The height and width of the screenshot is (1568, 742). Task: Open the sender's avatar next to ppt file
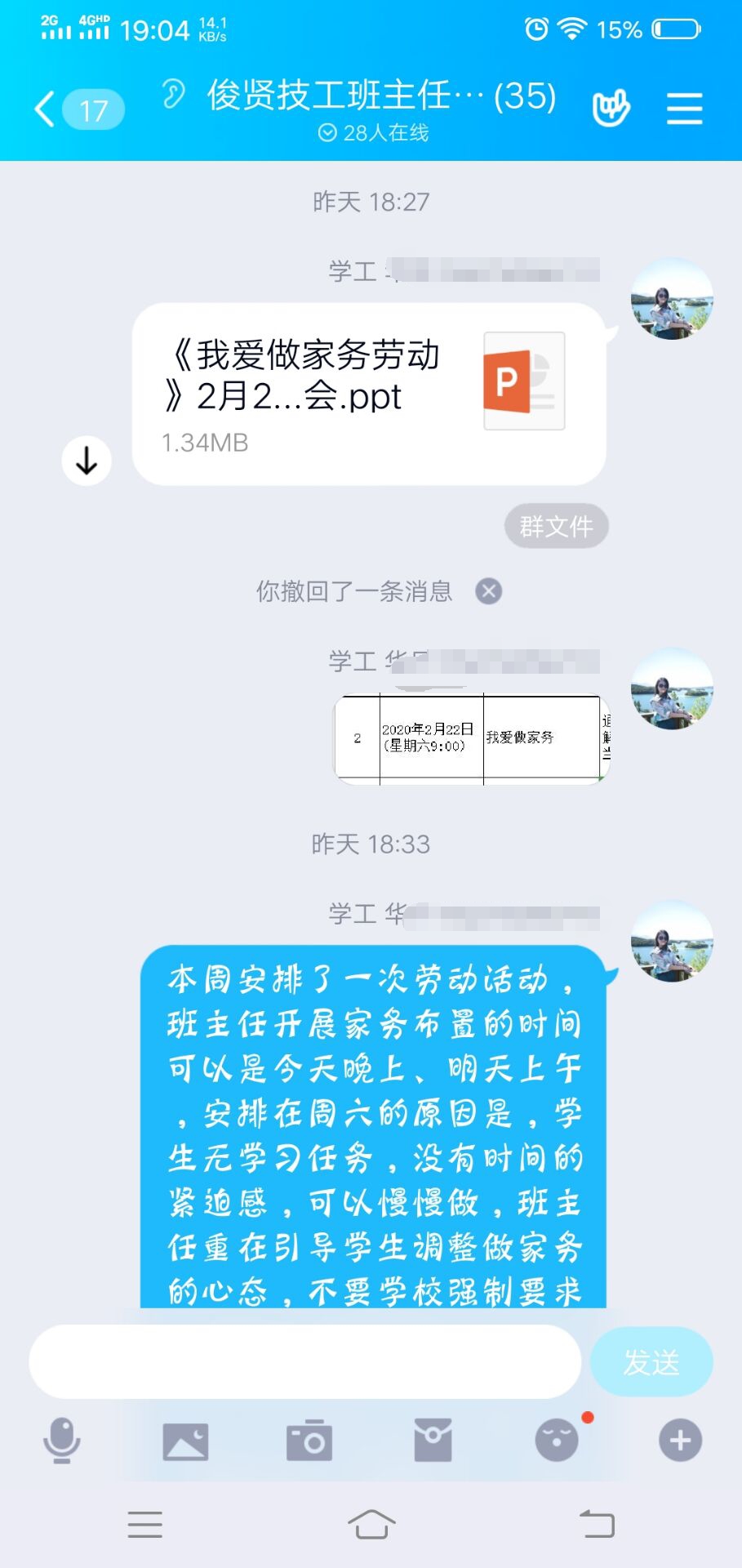[x=672, y=299]
